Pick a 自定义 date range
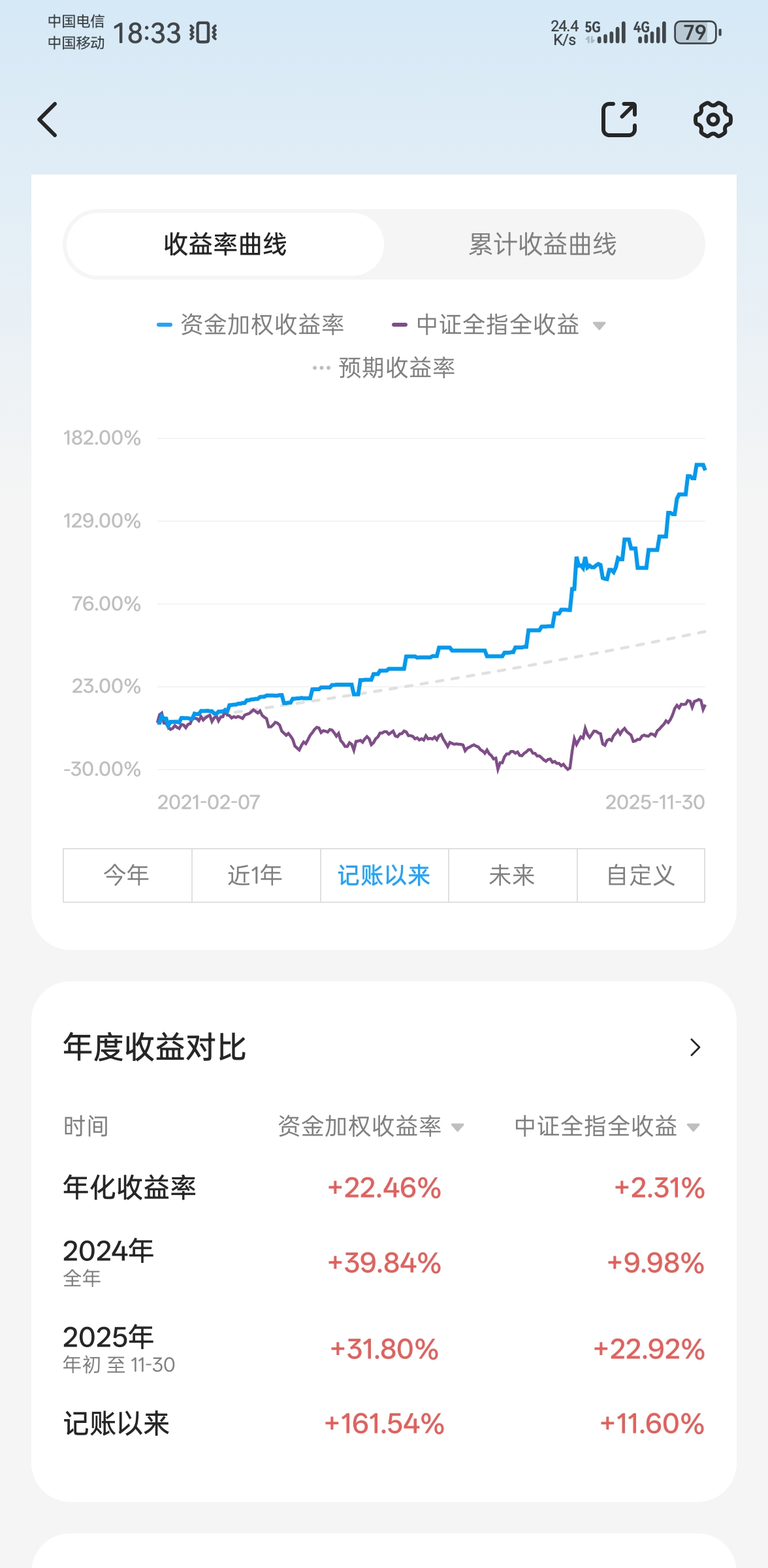Viewport: 768px width, 1568px height. coord(641,875)
